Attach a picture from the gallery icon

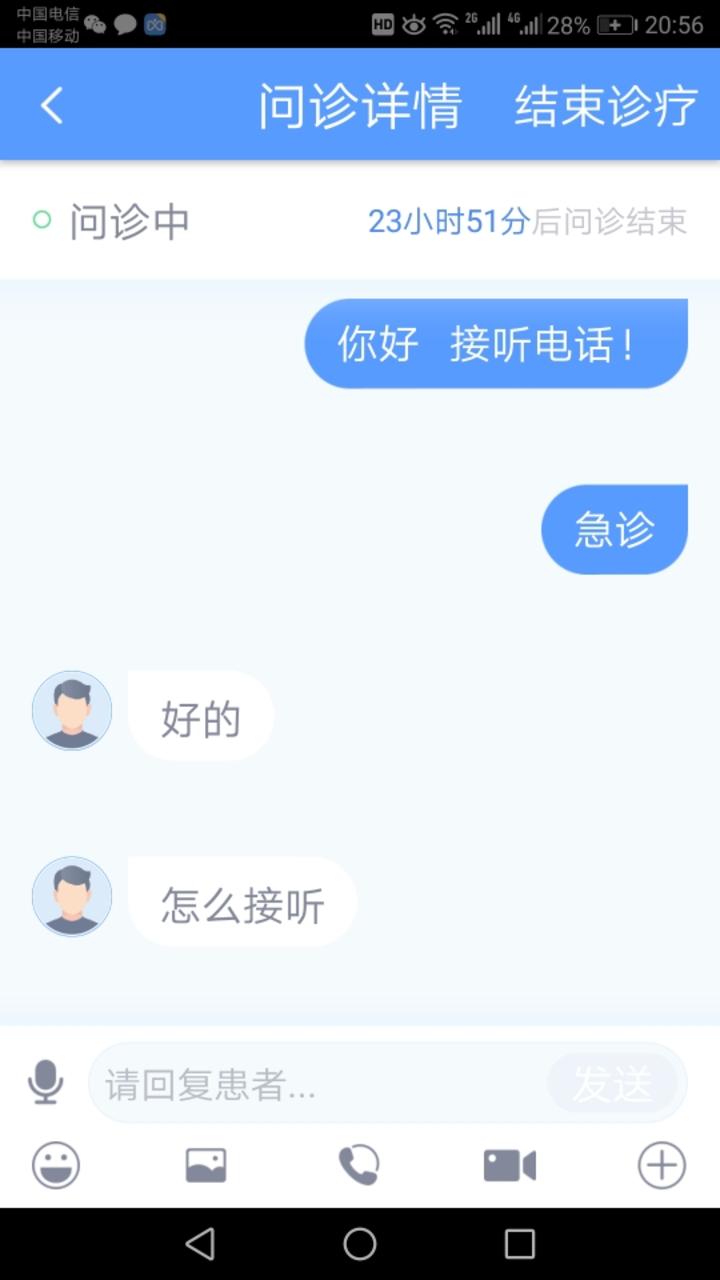(206, 1166)
